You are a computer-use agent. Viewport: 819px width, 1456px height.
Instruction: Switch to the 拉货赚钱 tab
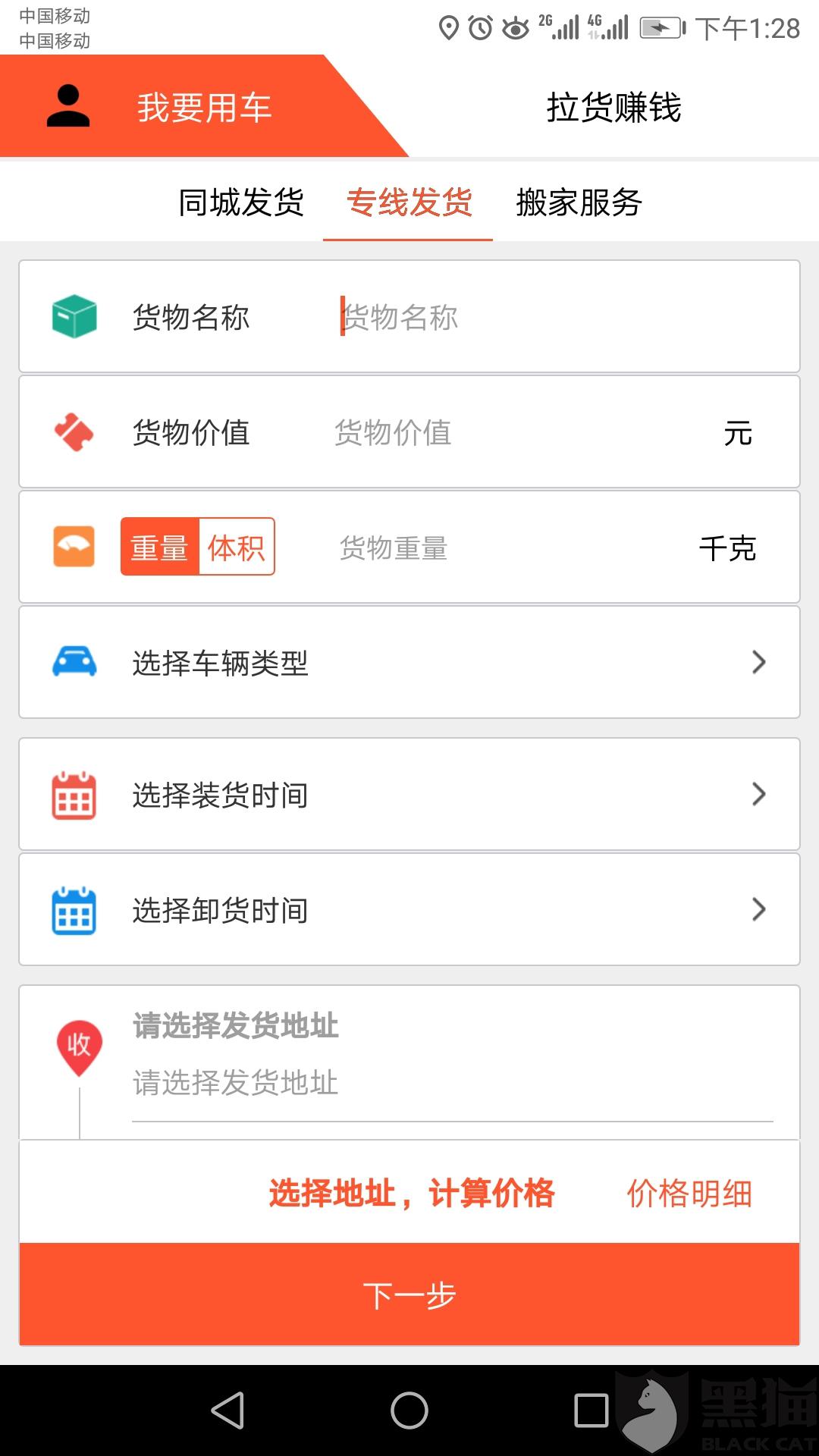click(613, 107)
